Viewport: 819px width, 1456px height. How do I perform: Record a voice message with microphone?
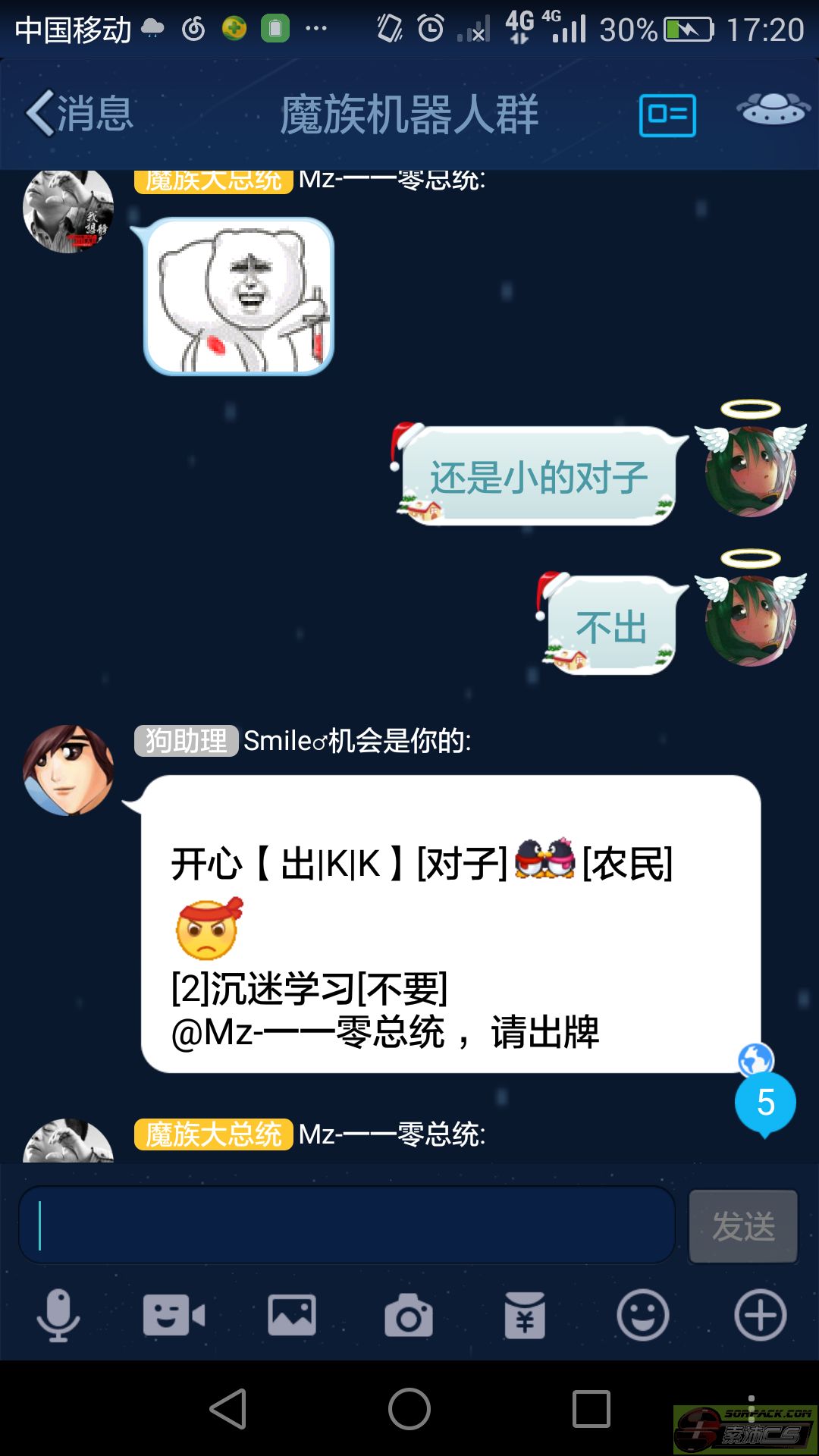tap(58, 1315)
